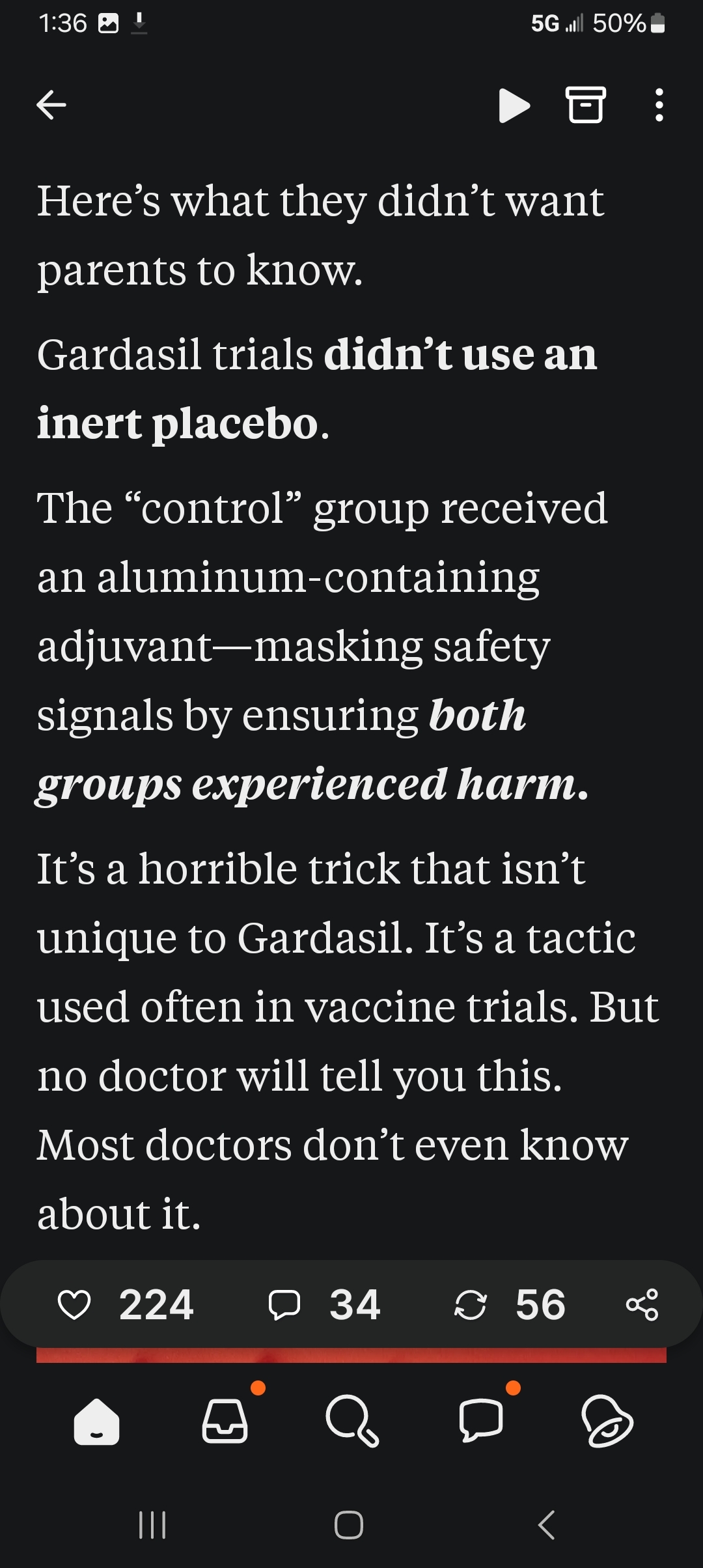703x1568 pixels.
Task: Go back using the top arrow
Action: tap(51, 105)
